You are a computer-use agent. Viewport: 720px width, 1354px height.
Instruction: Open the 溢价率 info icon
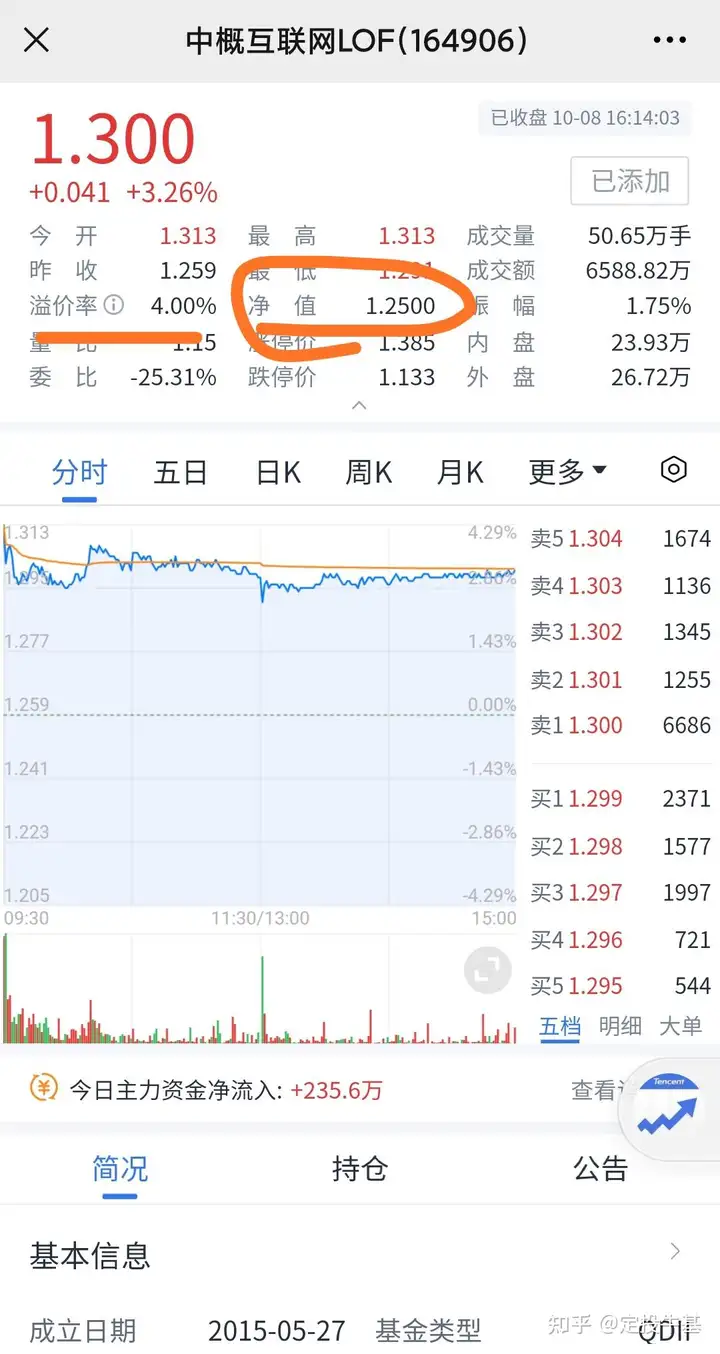[x=113, y=305]
